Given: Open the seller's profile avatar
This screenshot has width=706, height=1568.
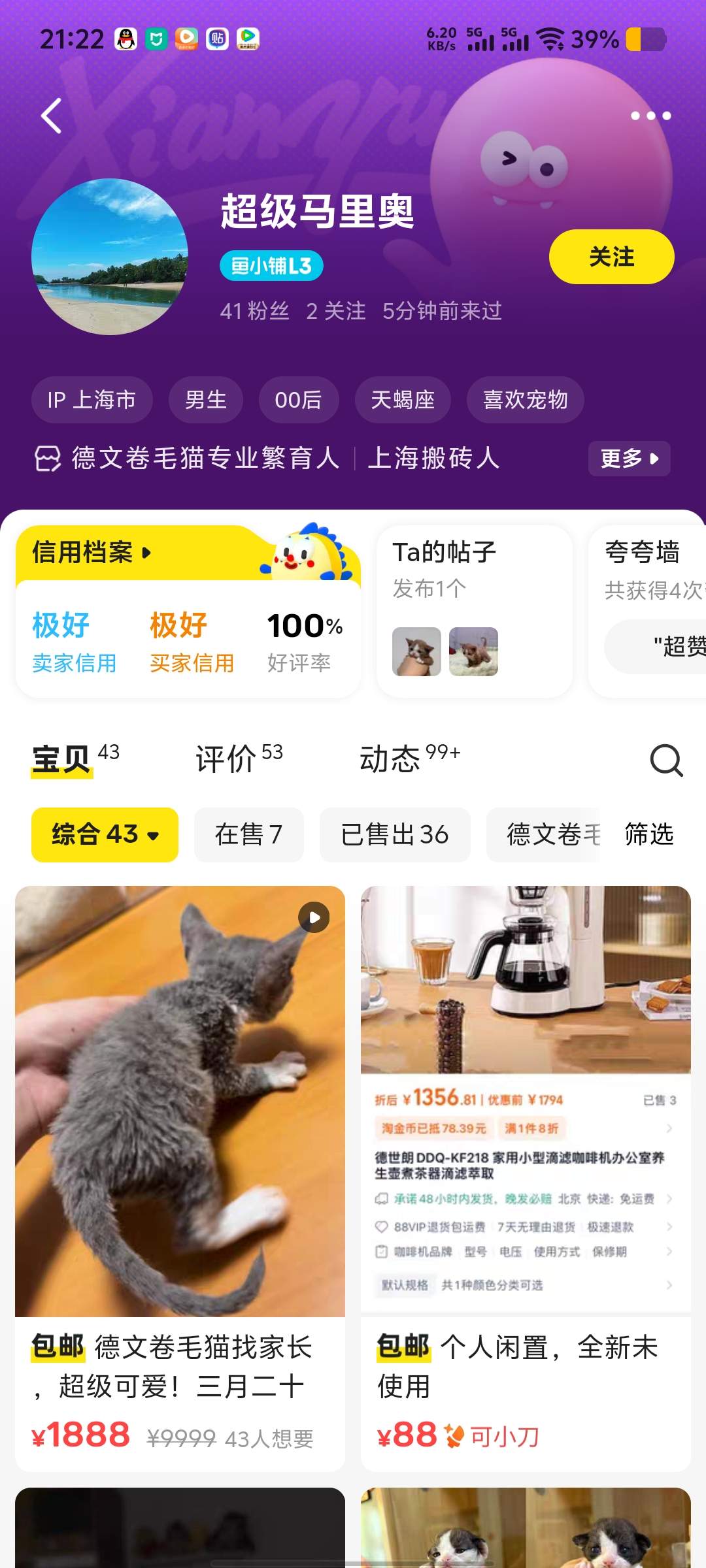Looking at the screenshot, I should point(110,257).
